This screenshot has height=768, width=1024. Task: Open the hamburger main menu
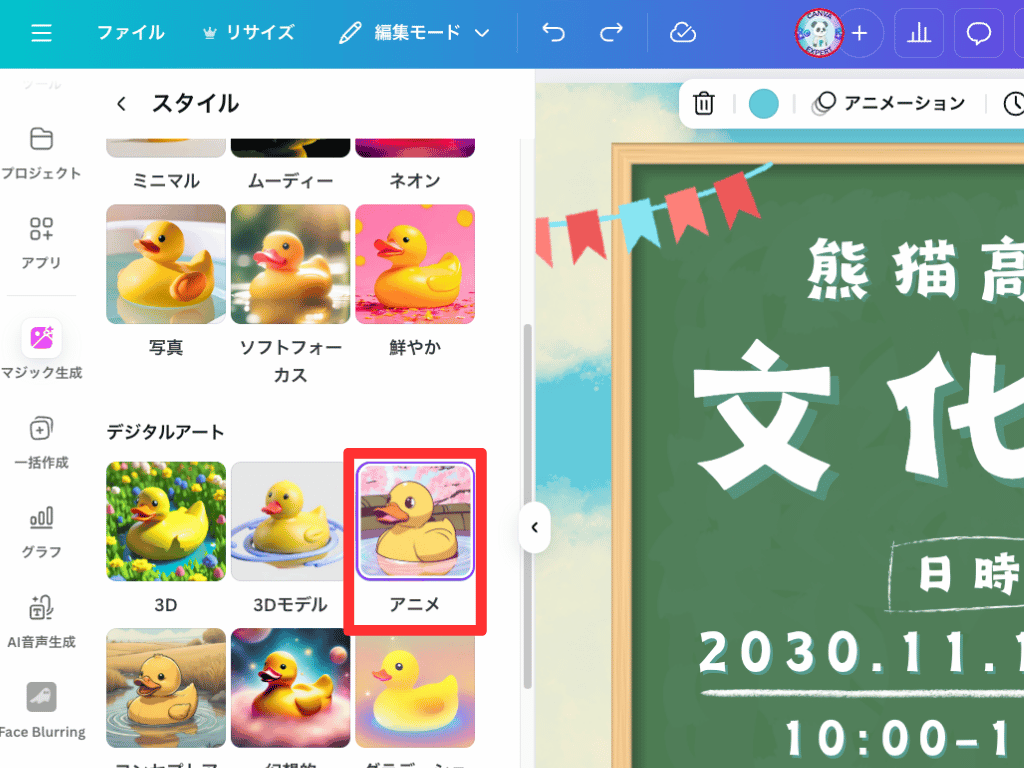pyautogui.click(x=41, y=33)
